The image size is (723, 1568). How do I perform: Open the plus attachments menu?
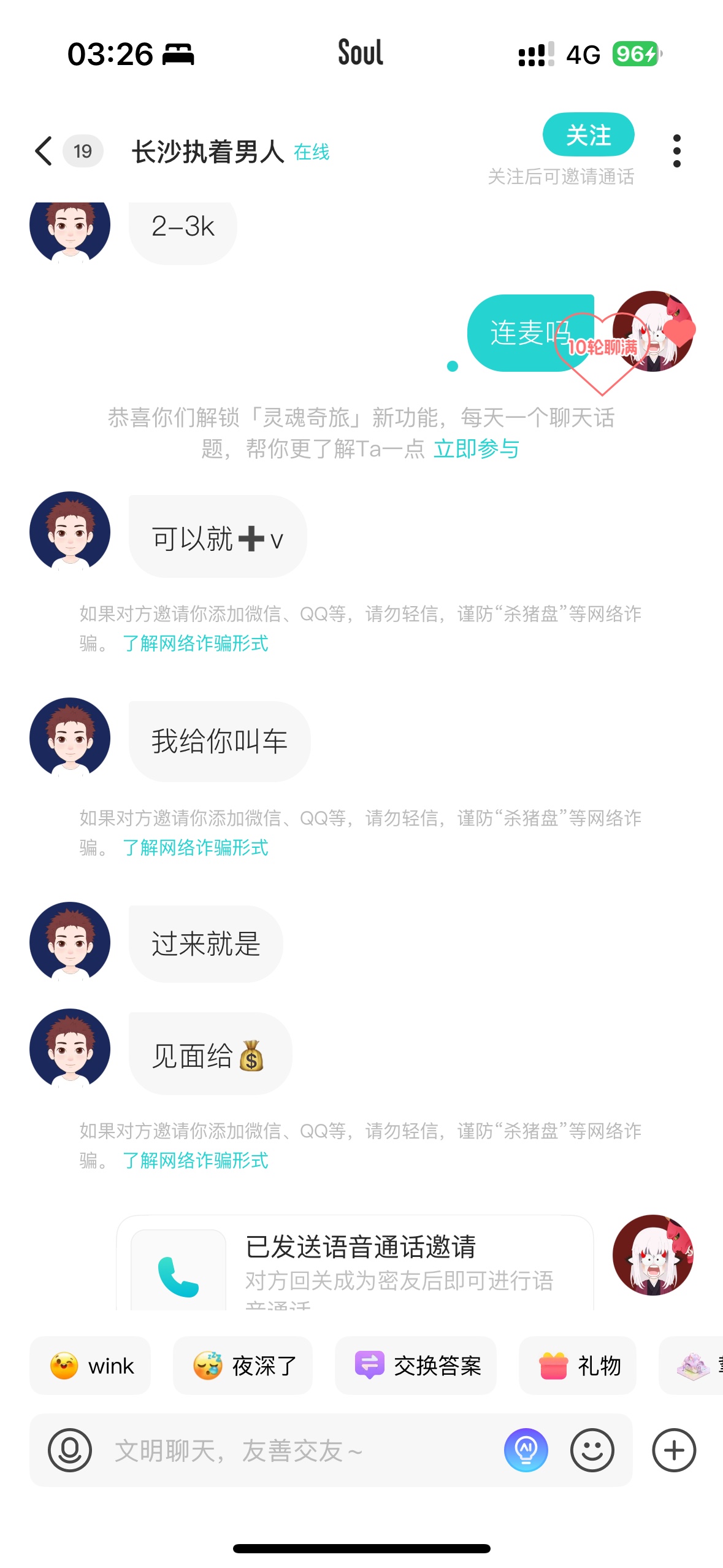(x=674, y=1450)
